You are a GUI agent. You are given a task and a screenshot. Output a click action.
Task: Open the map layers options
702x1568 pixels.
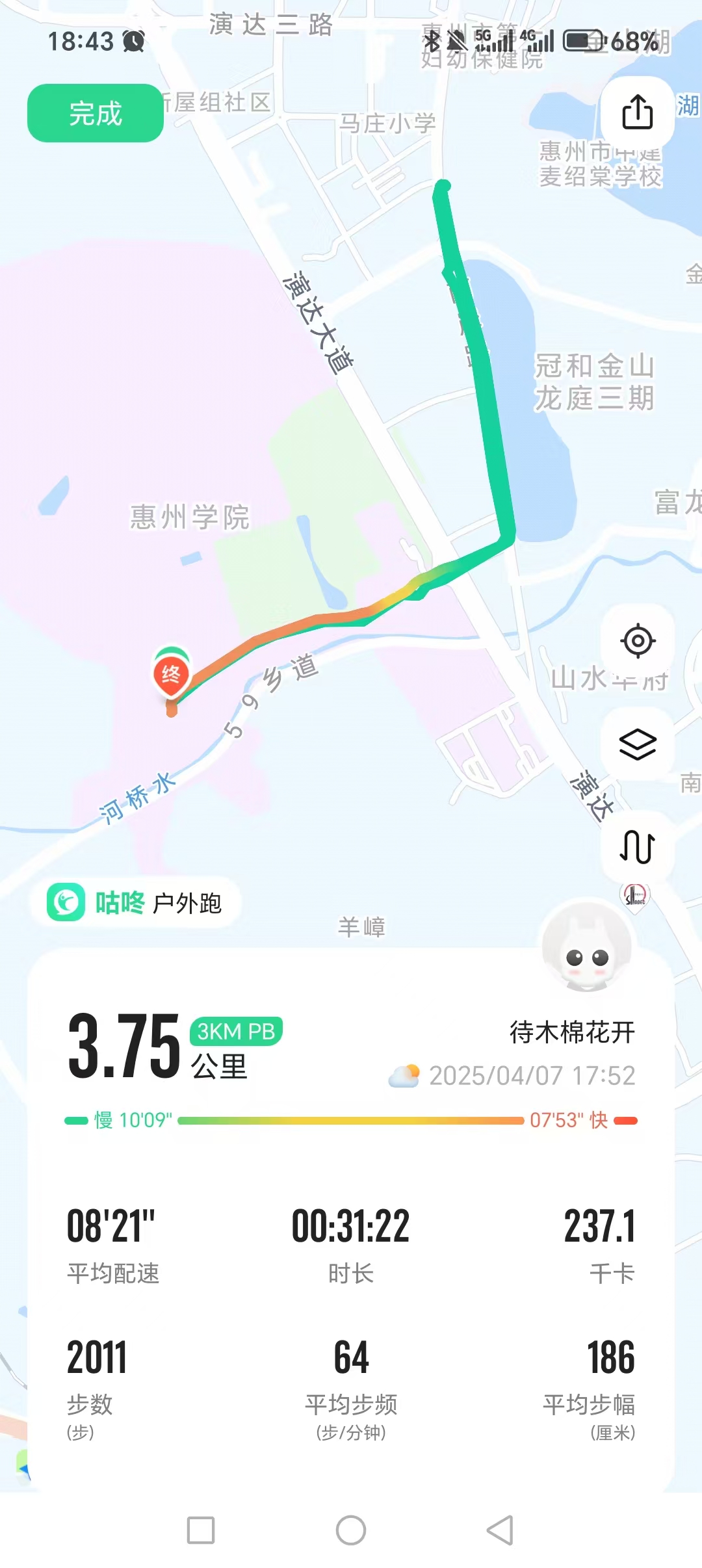(x=637, y=744)
